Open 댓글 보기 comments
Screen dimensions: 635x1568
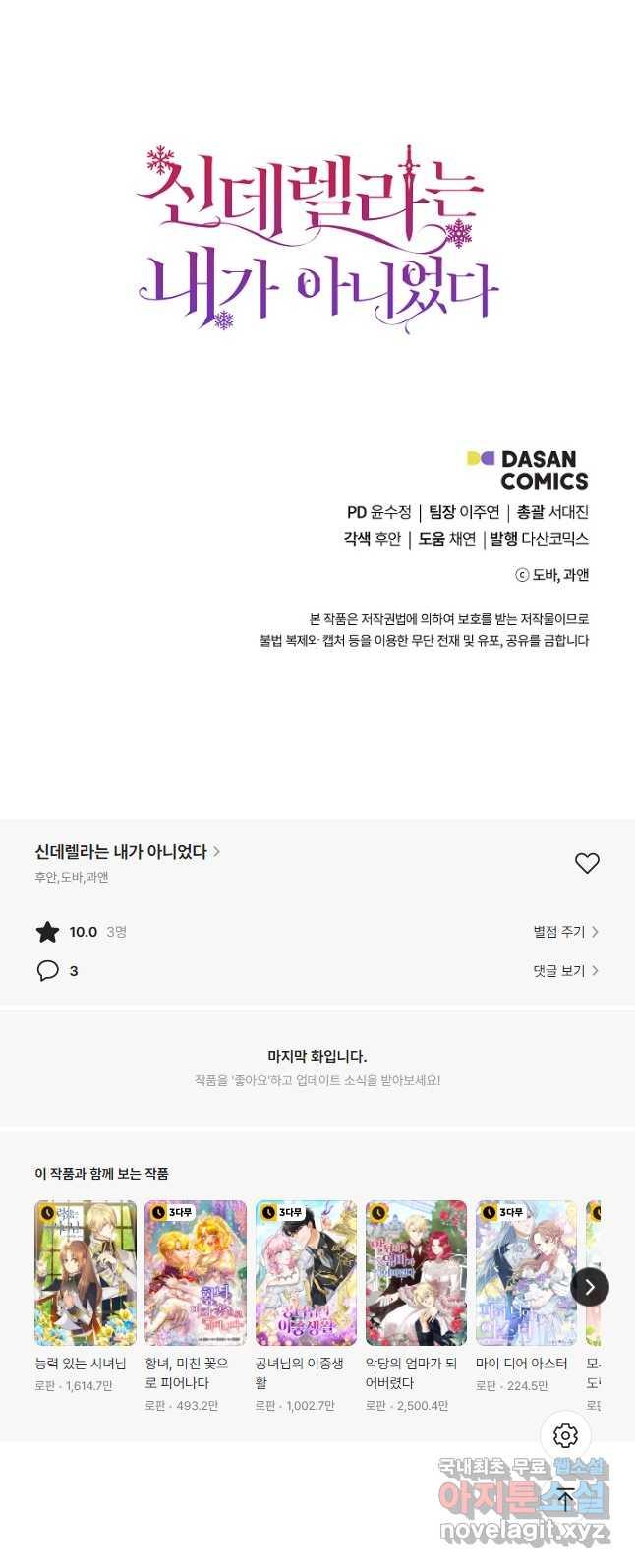pos(565,970)
